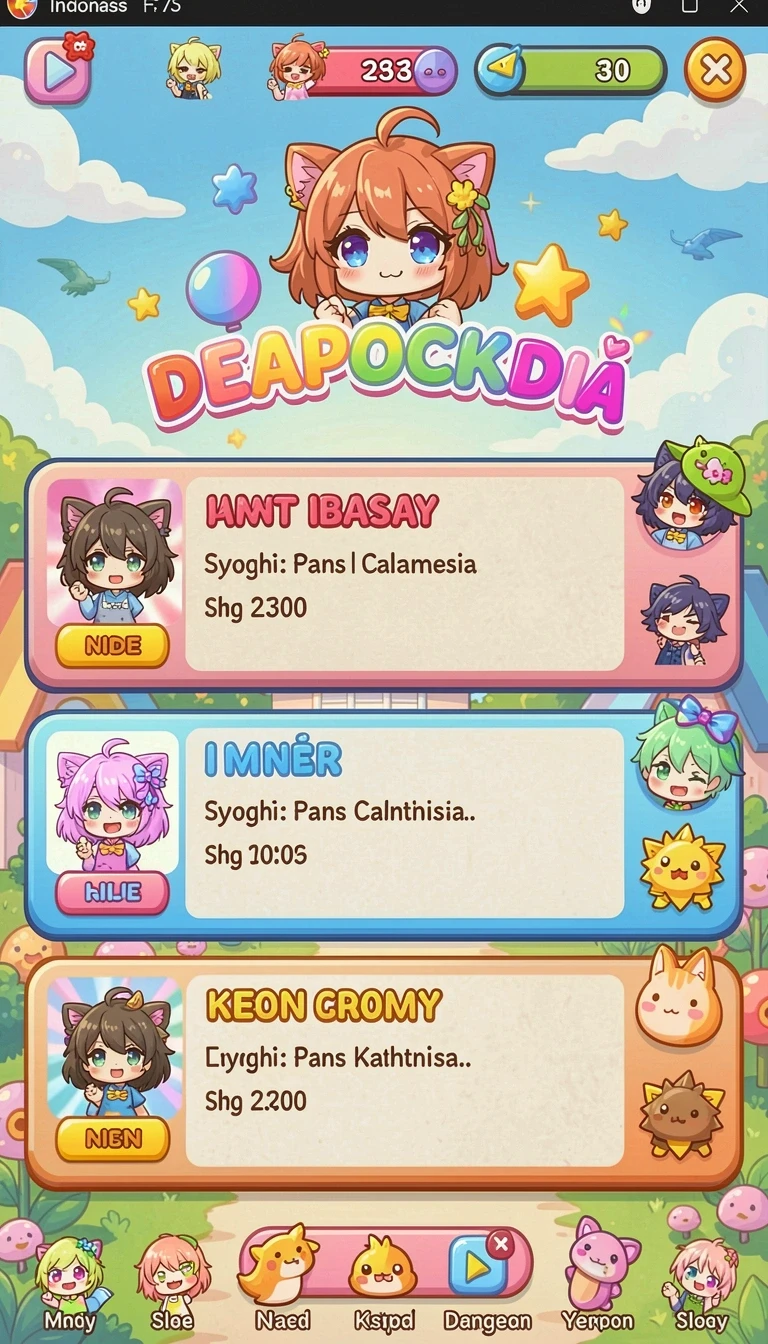
Task: Open the I MNER card
Action: [384, 825]
